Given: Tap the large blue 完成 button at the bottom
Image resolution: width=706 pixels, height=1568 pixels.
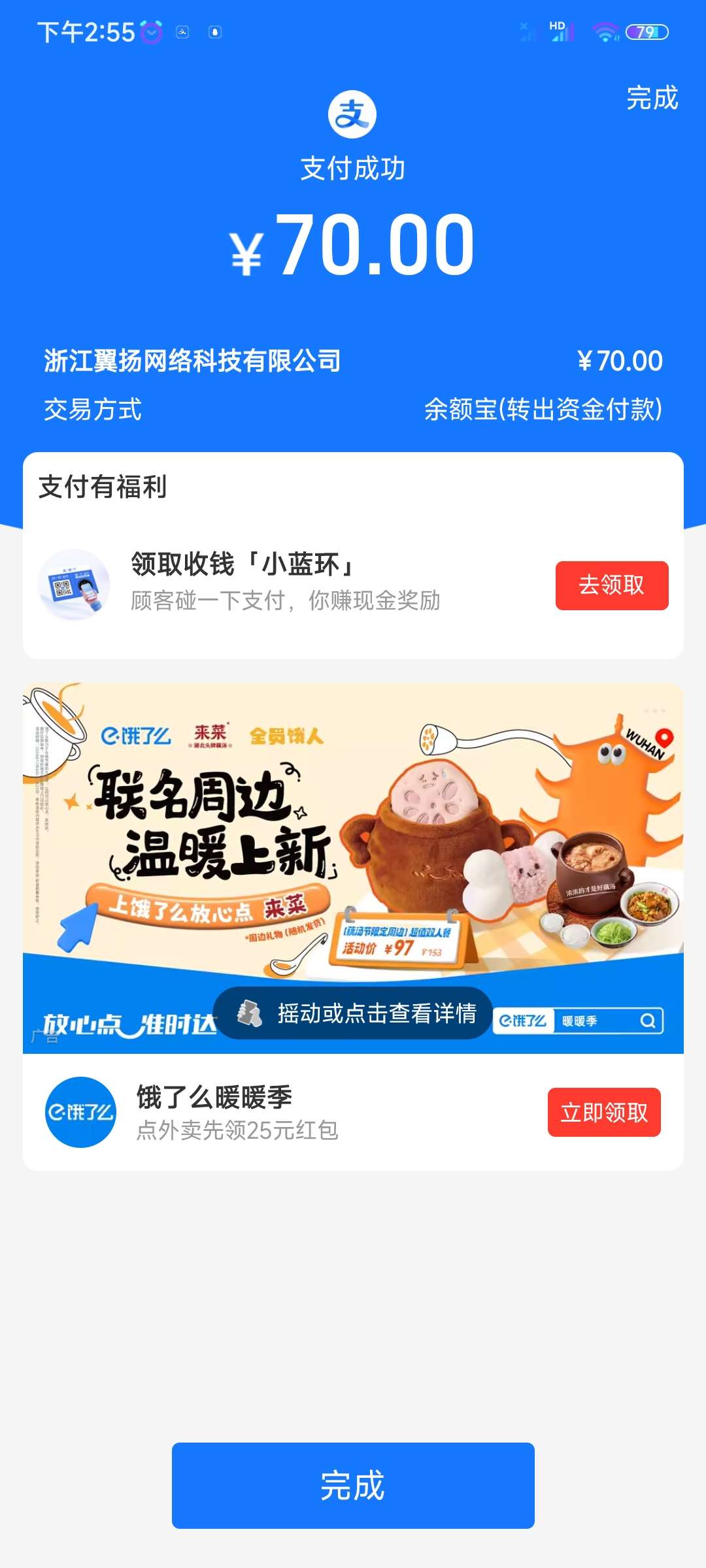Looking at the screenshot, I should (x=353, y=1485).
